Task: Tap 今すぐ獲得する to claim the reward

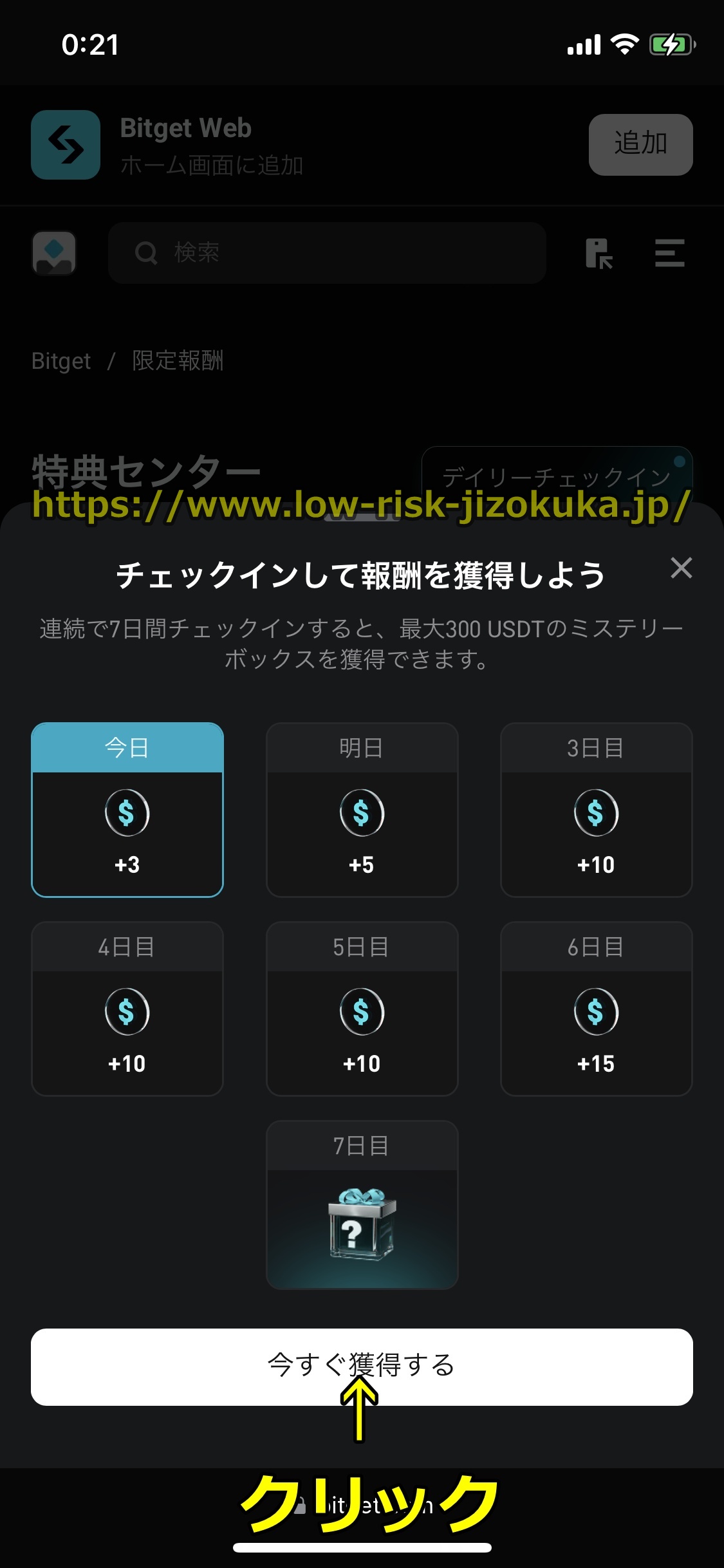Action: [362, 1366]
